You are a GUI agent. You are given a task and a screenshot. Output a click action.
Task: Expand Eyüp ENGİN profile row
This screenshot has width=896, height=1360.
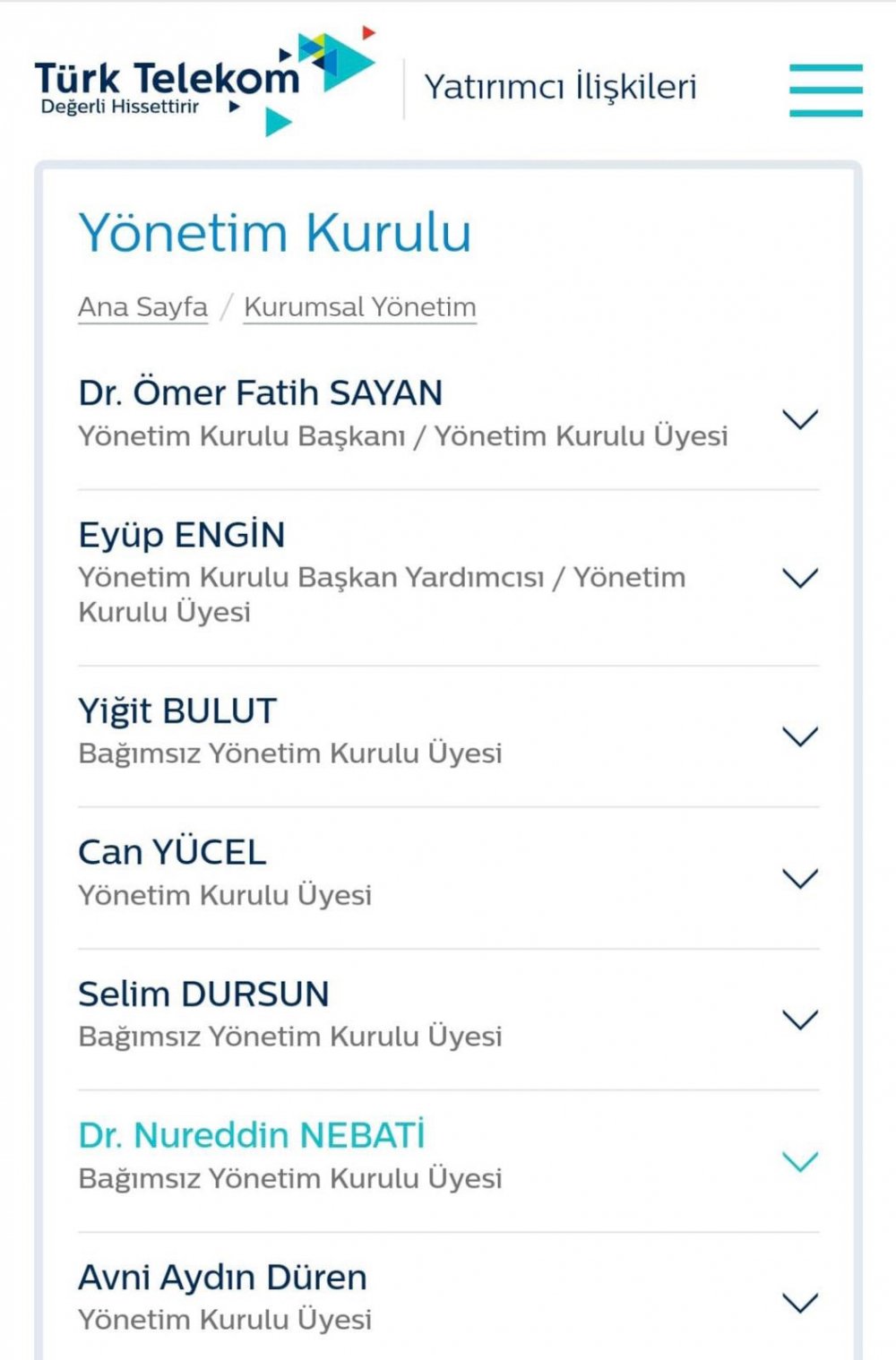(x=799, y=577)
